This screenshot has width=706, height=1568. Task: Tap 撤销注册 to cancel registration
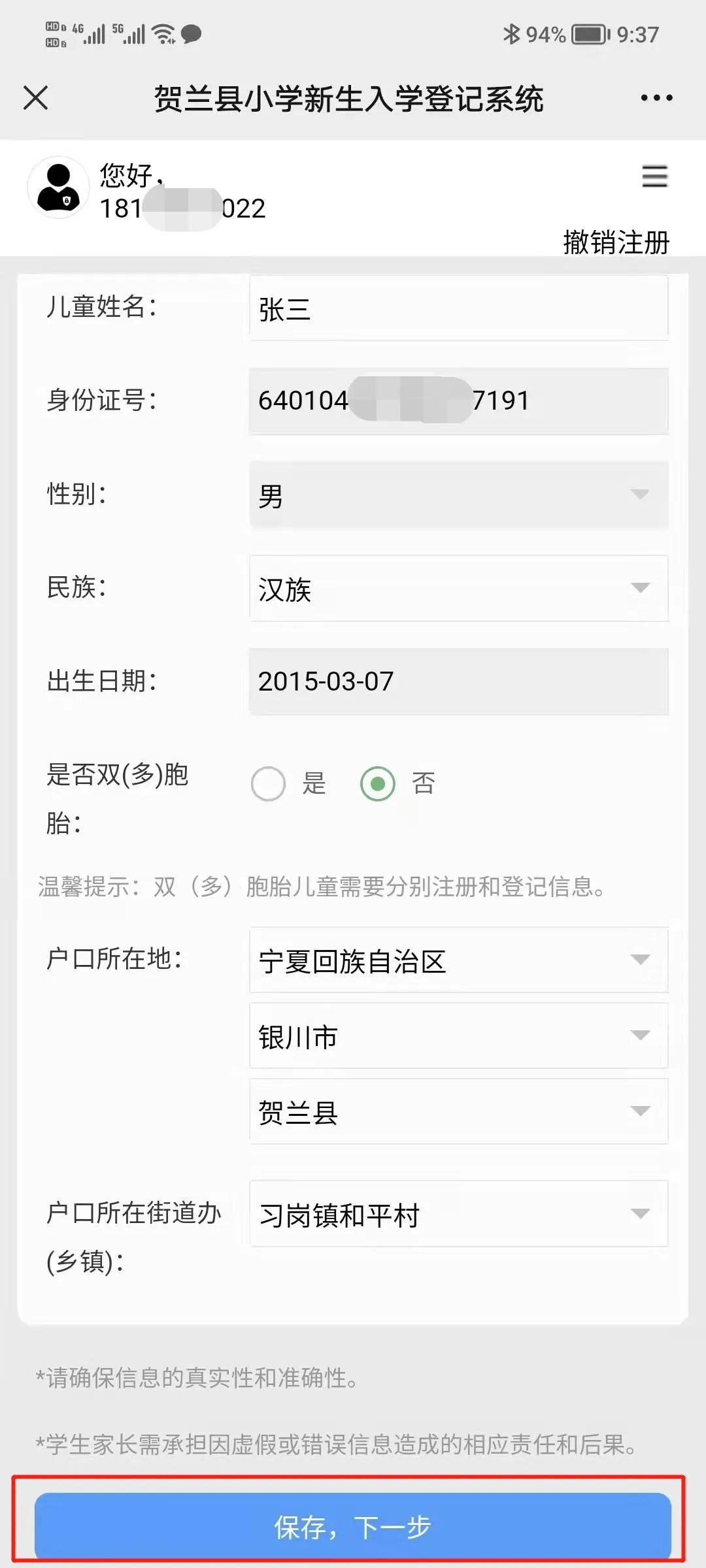point(616,242)
